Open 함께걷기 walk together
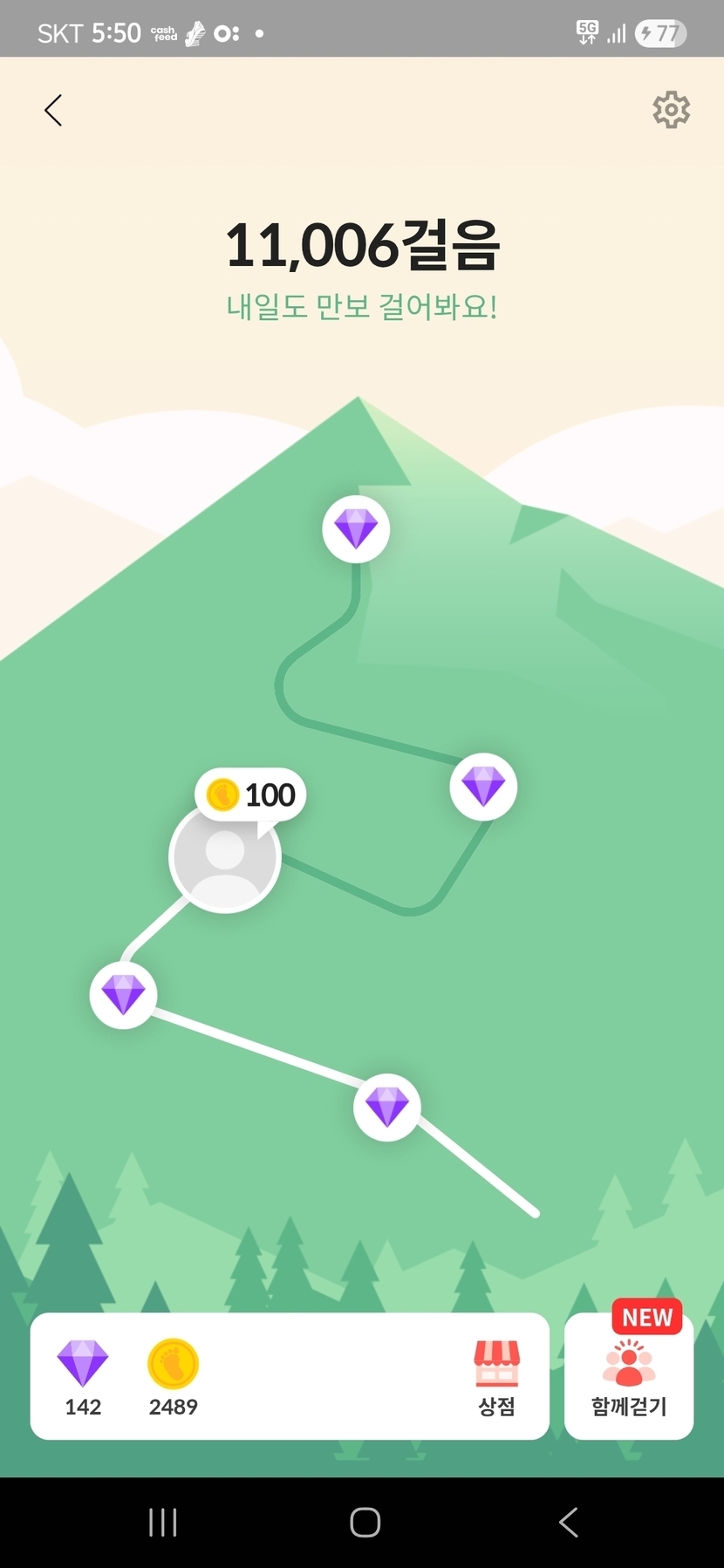 629,1378
